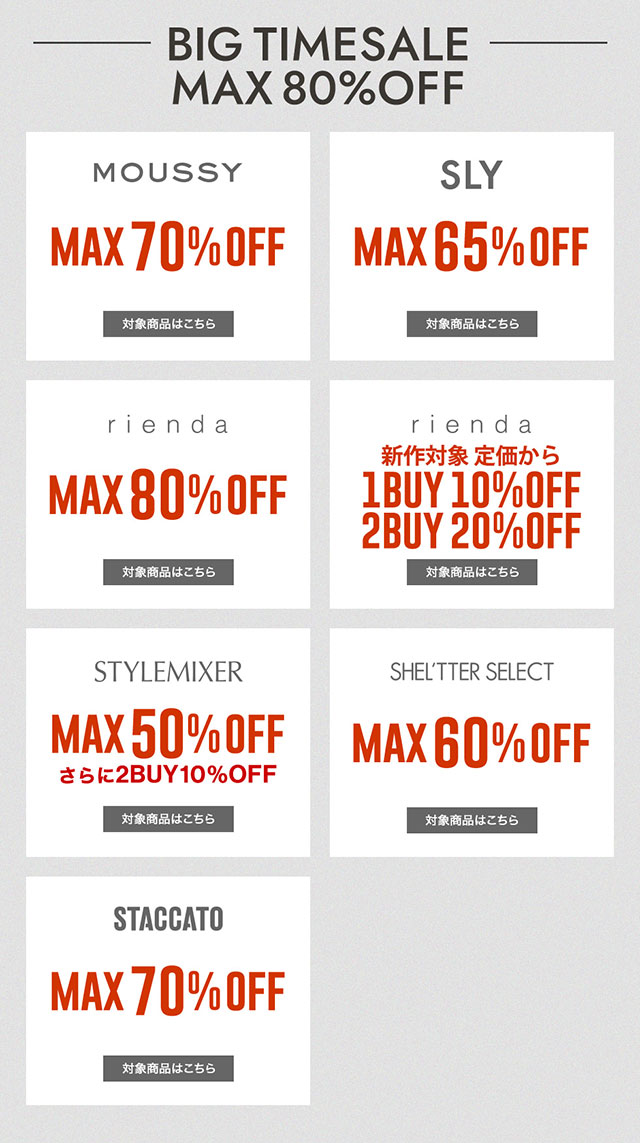Viewport: 640px width, 1143px height.
Task: View SHEL'TTER SELECT sale items
Action: tap(472, 820)
